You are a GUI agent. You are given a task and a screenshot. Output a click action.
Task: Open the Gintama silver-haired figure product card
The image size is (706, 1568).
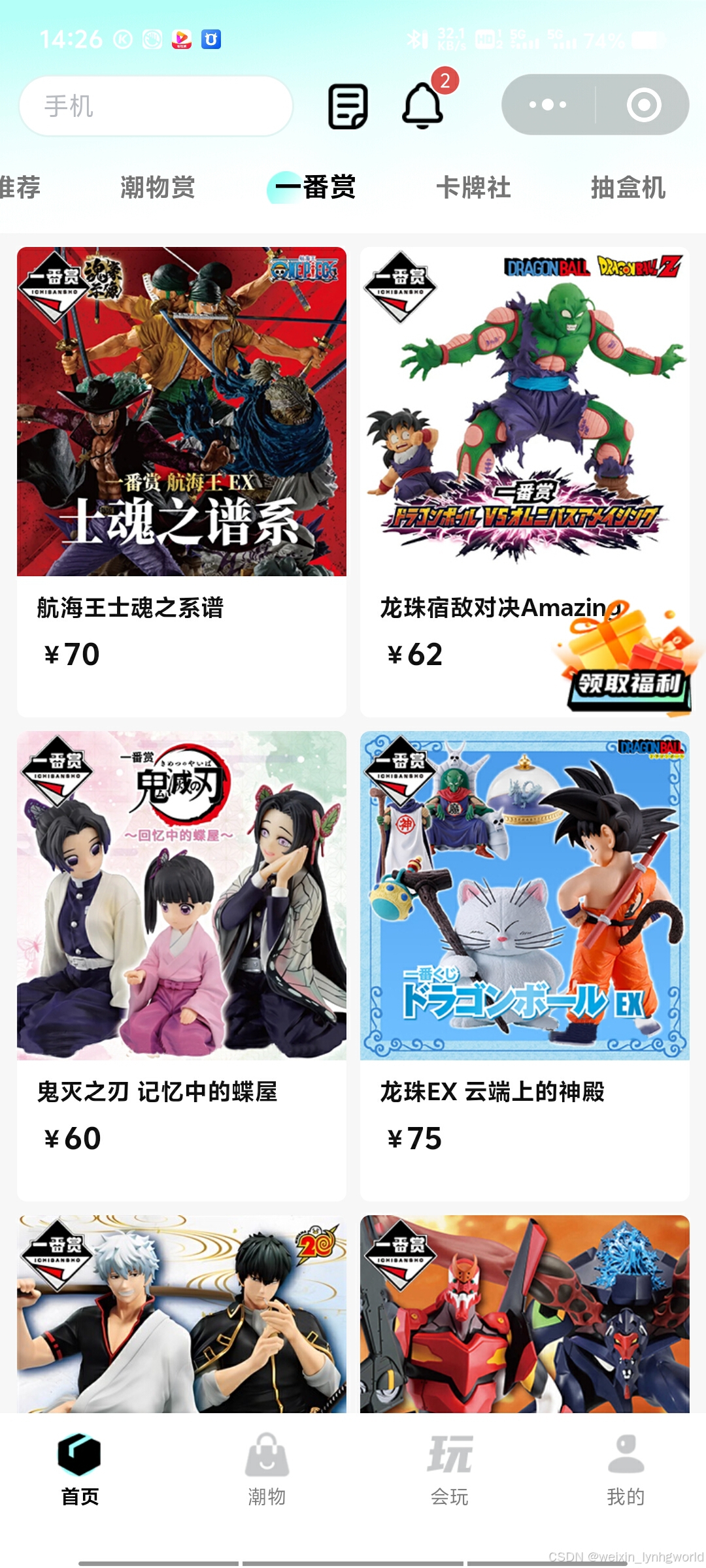tap(182, 1314)
